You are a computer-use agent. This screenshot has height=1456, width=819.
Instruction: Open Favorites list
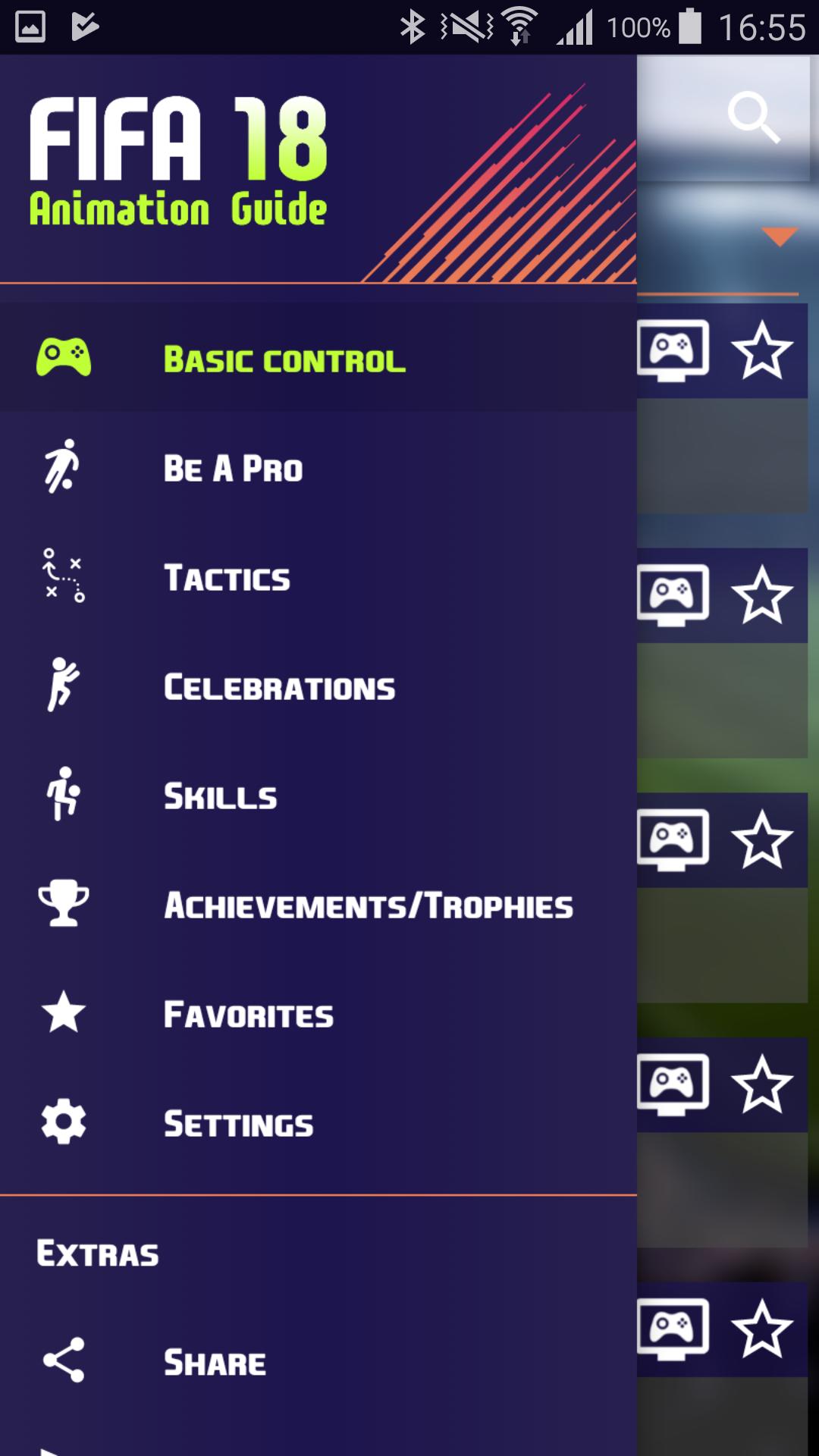[249, 1015]
